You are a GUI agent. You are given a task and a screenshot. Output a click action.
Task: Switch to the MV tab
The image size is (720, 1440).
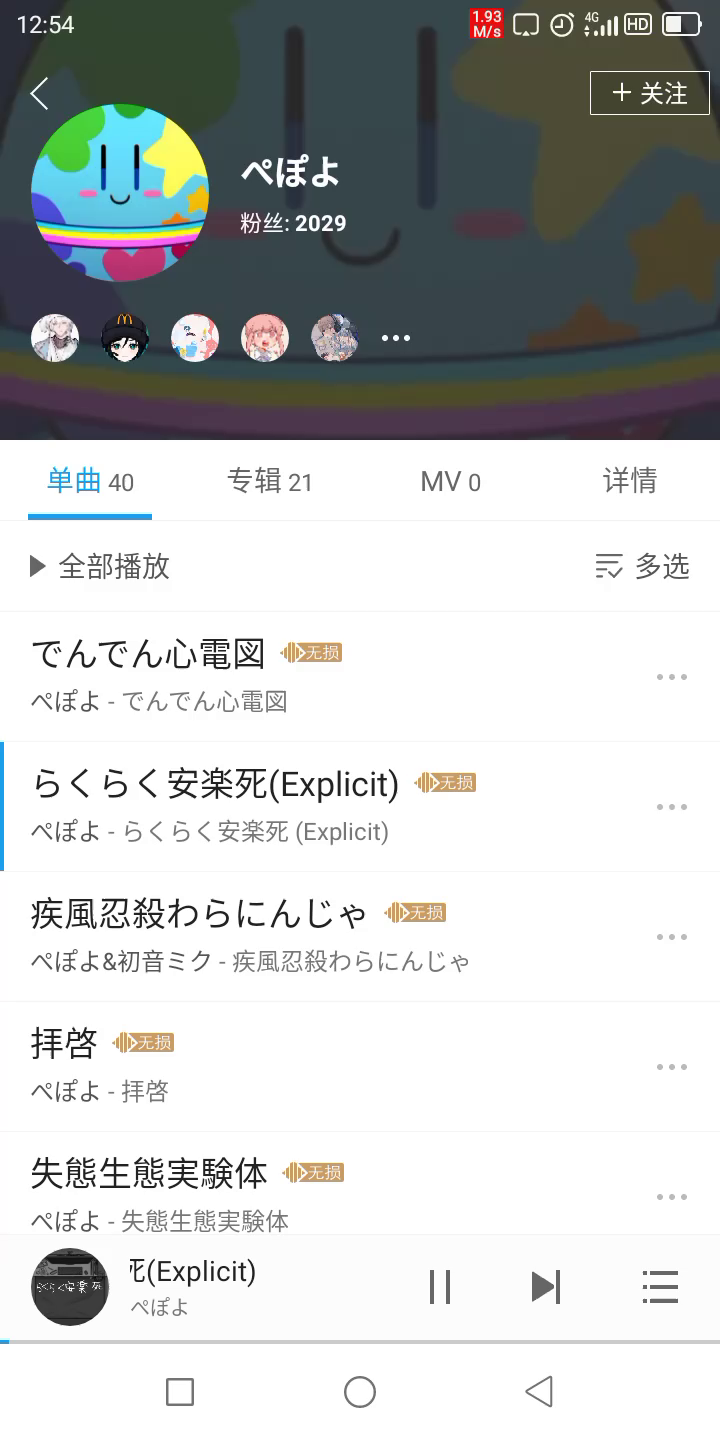(450, 482)
